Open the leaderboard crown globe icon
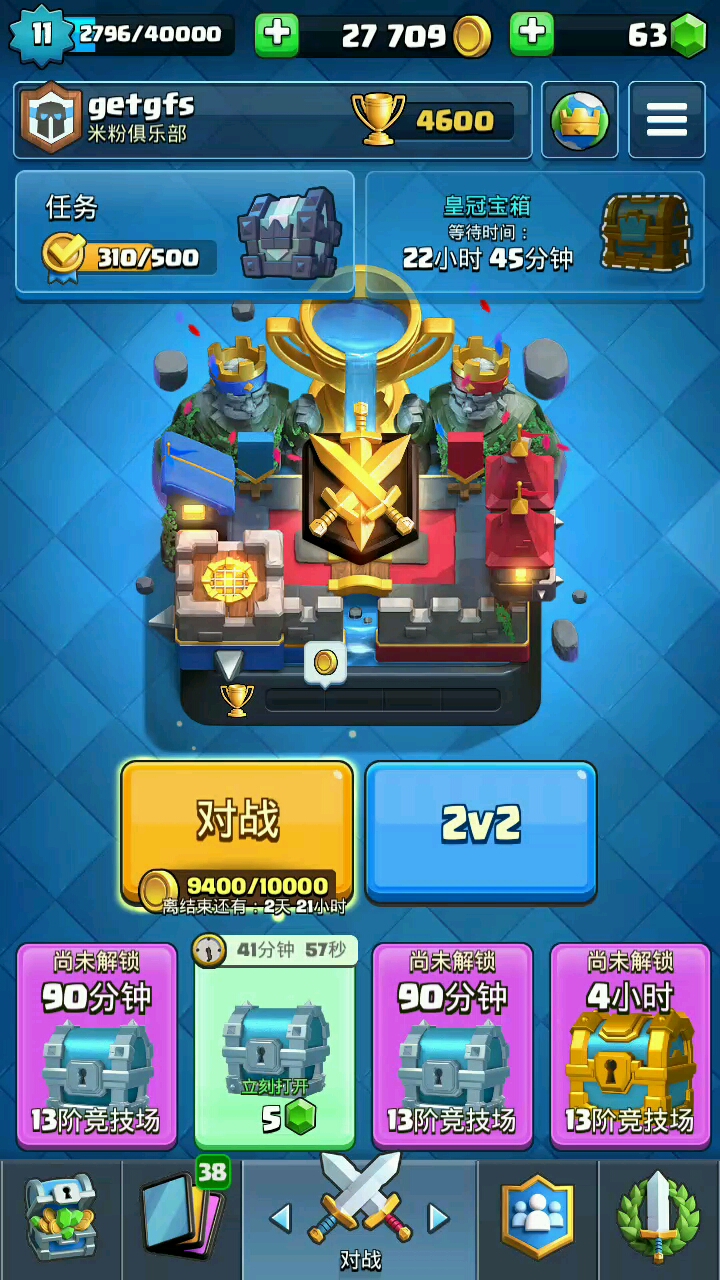 click(580, 120)
